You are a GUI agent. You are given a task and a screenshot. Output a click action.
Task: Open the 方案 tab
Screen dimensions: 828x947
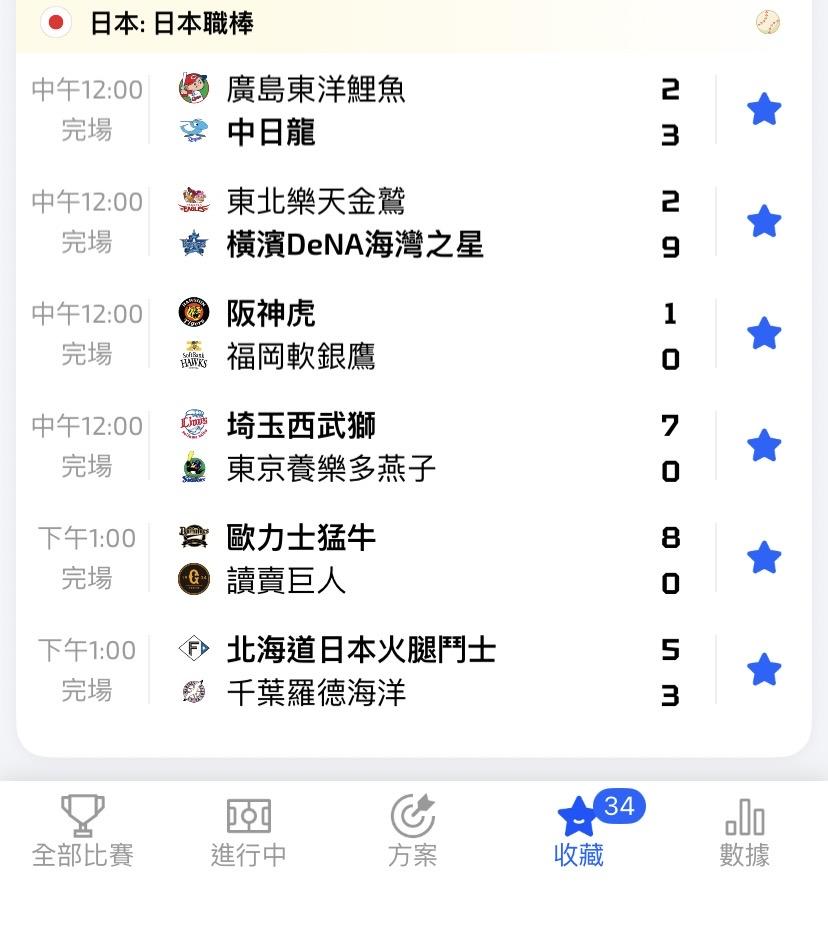point(413,831)
